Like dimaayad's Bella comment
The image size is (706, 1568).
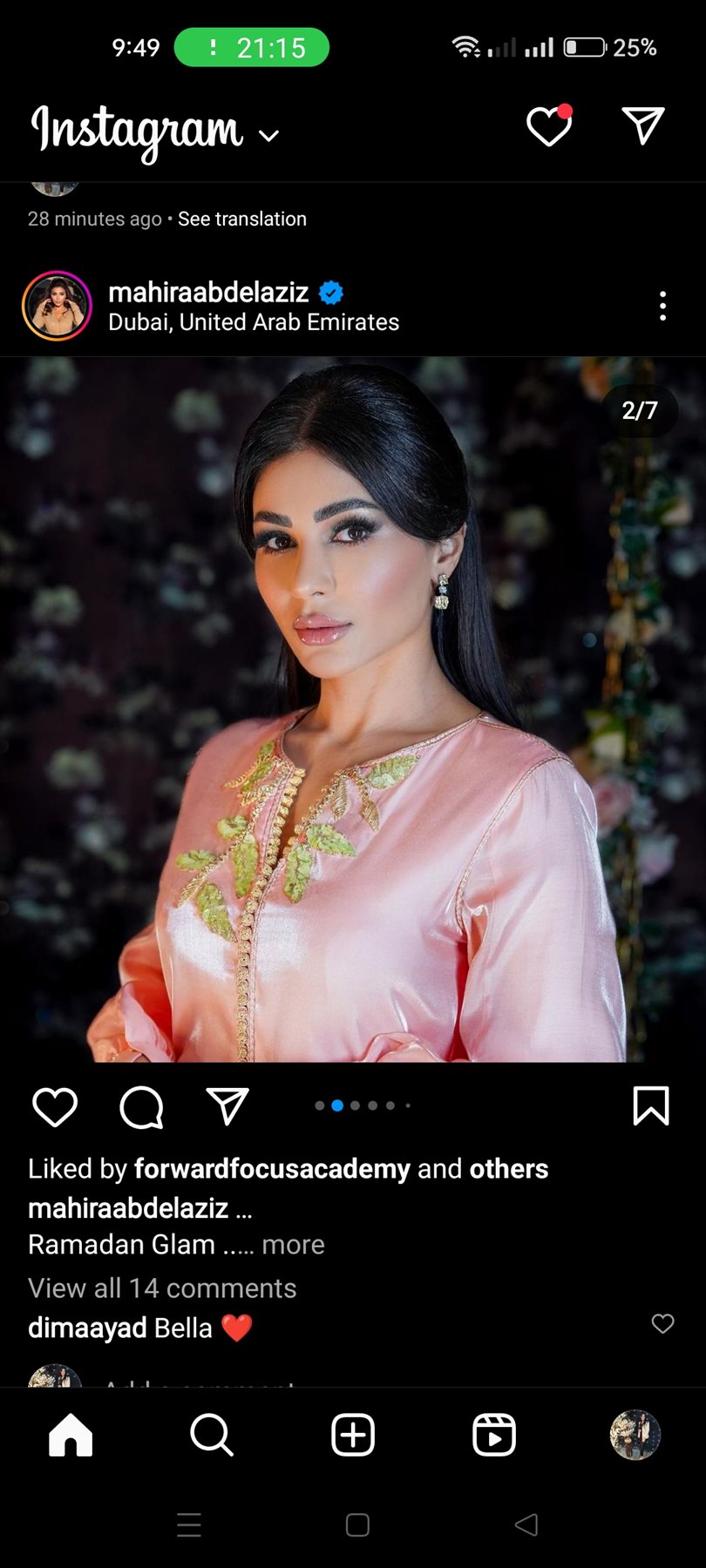(x=662, y=1324)
